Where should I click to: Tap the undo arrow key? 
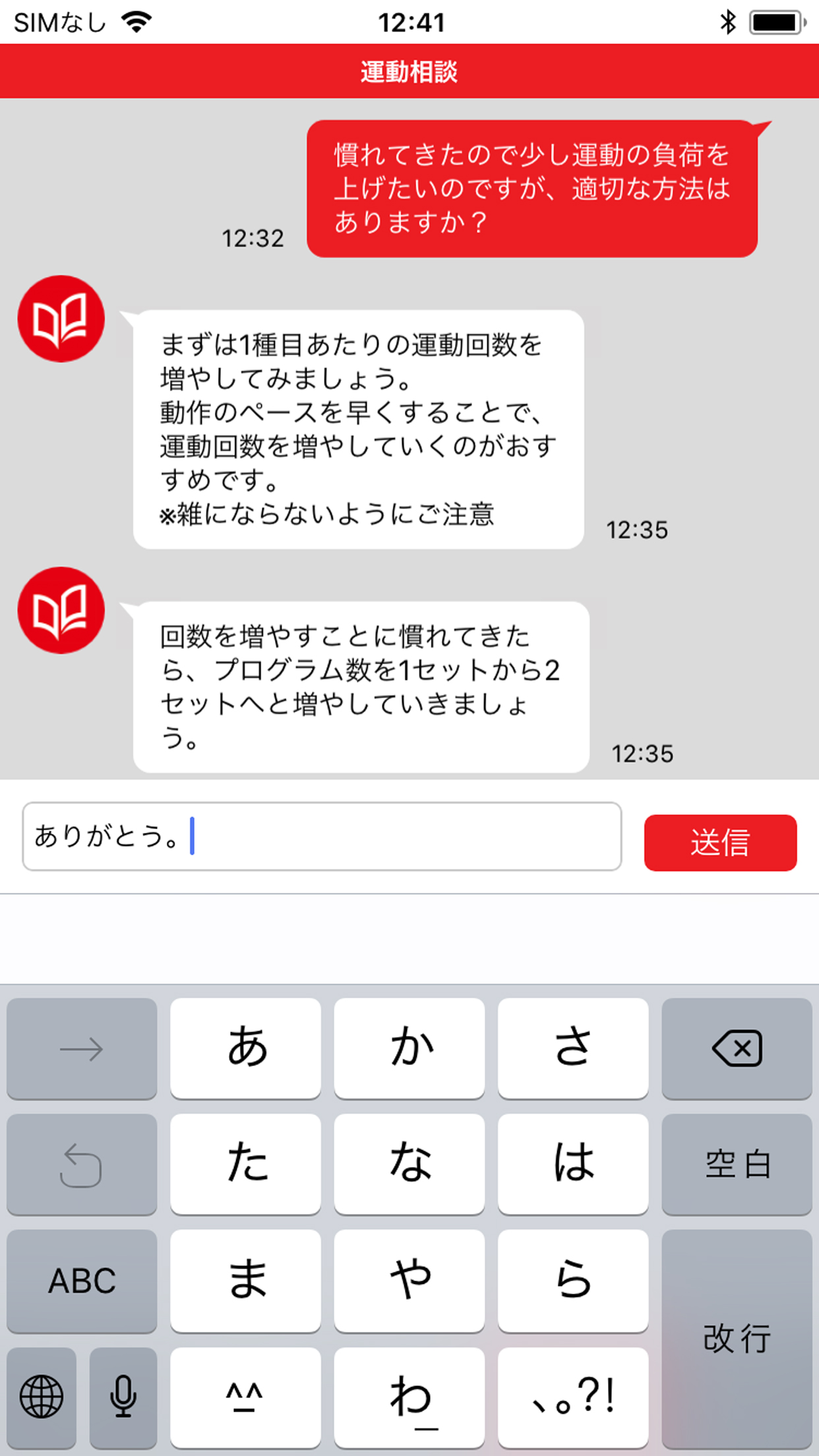click(x=82, y=1163)
